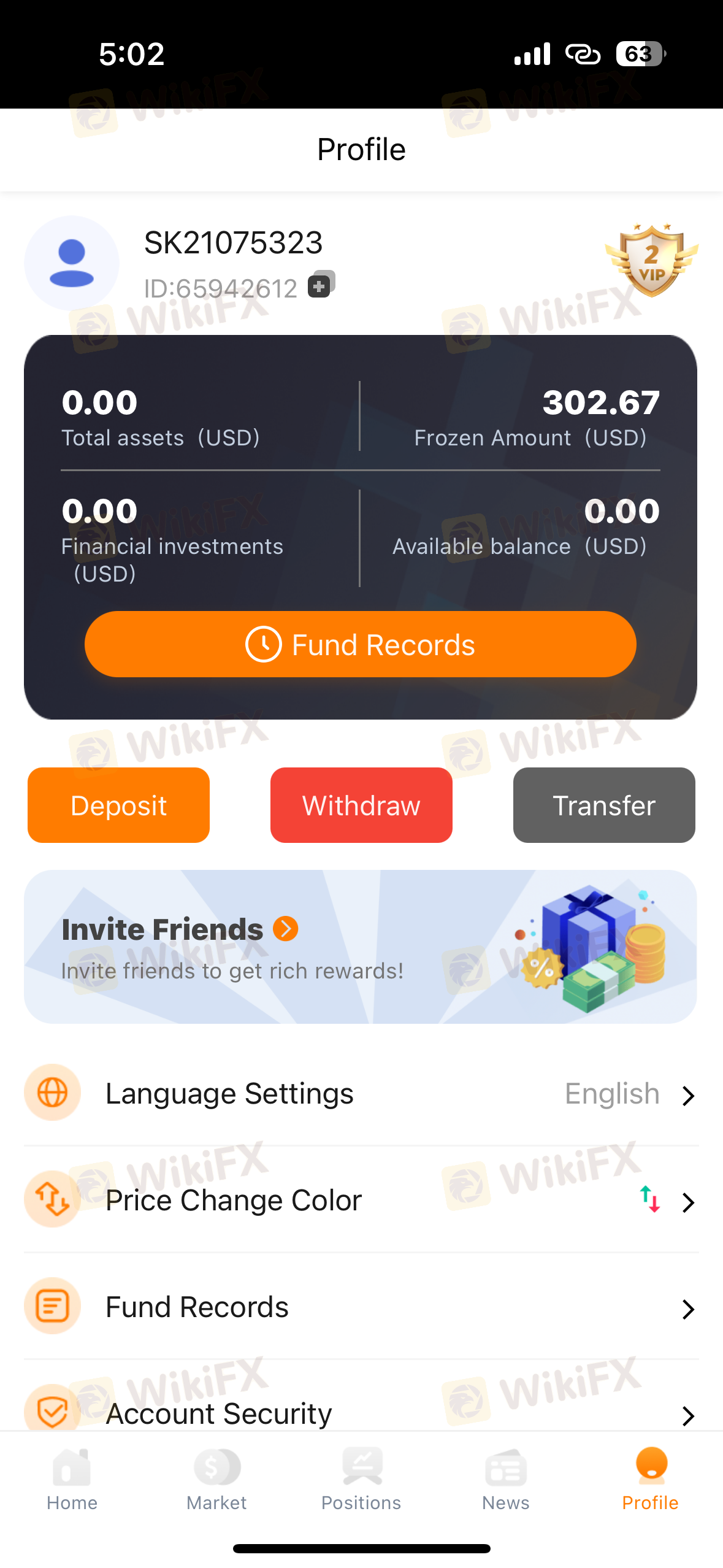Open the Fund Records list row
Image resolution: width=723 pixels, height=1568 pixels.
pos(361,1307)
